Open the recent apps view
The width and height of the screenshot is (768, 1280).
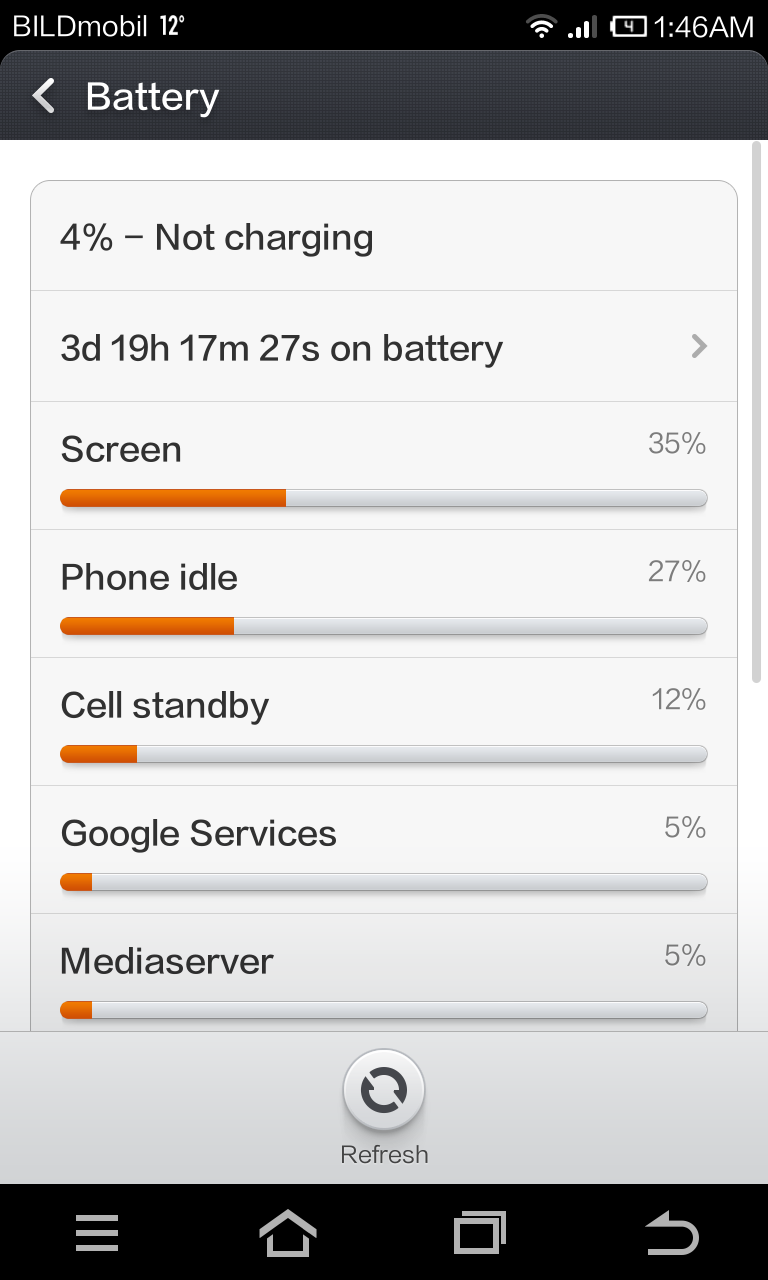click(480, 1233)
